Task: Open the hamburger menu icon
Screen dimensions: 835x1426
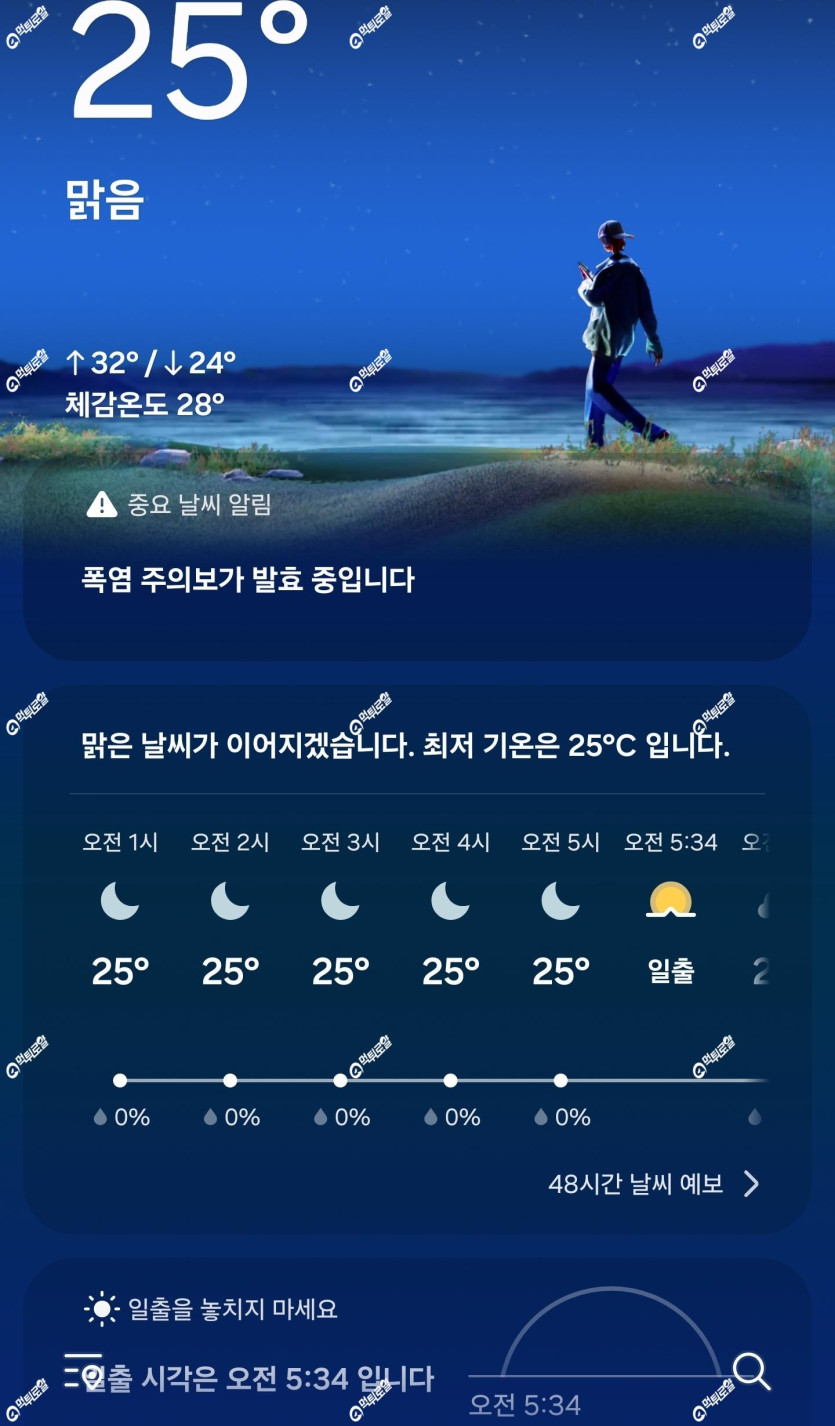Action: [x=84, y=1371]
